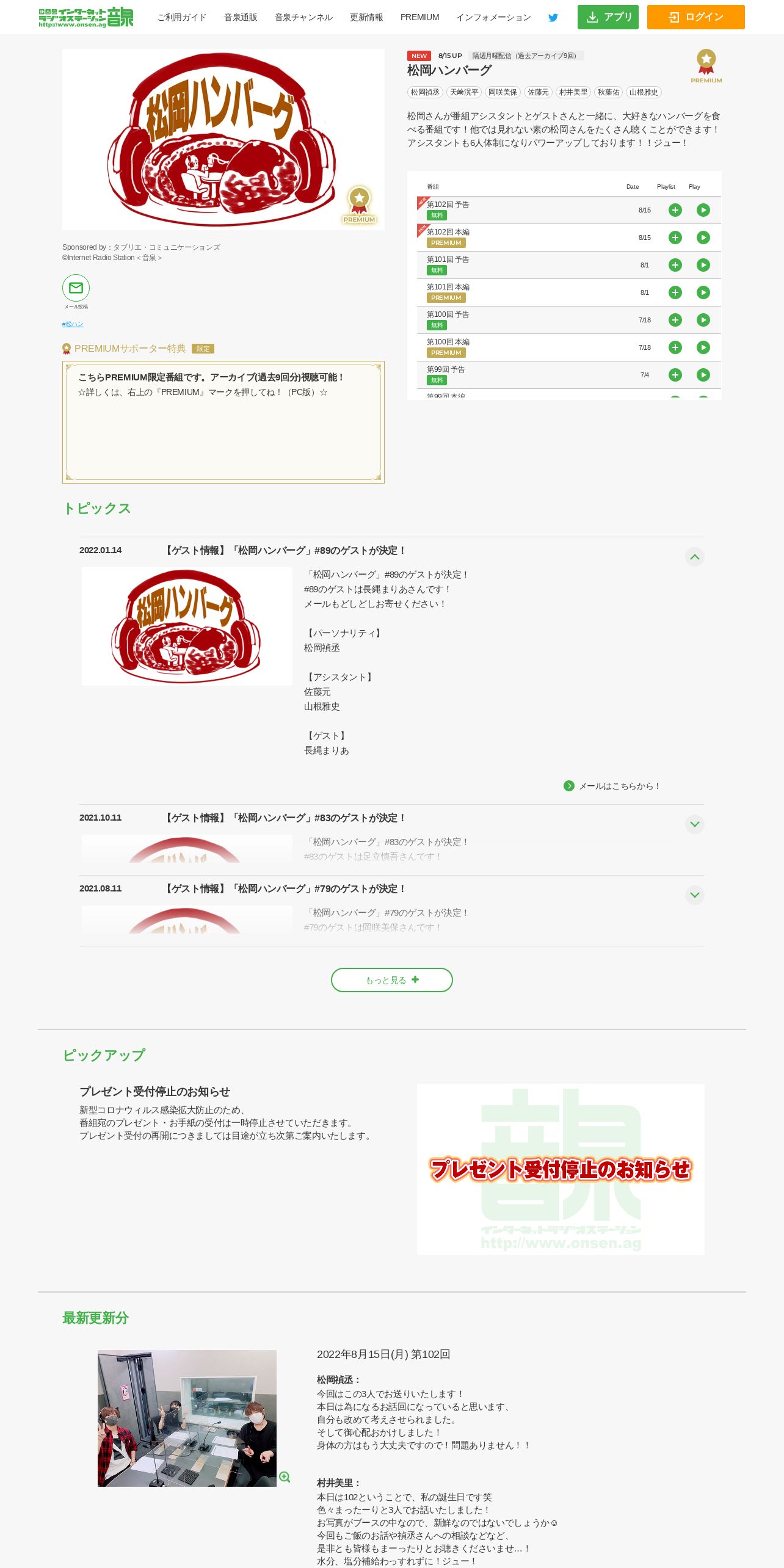
Task: Select the 松岡禎丞 cast chip
Action: point(425,92)
